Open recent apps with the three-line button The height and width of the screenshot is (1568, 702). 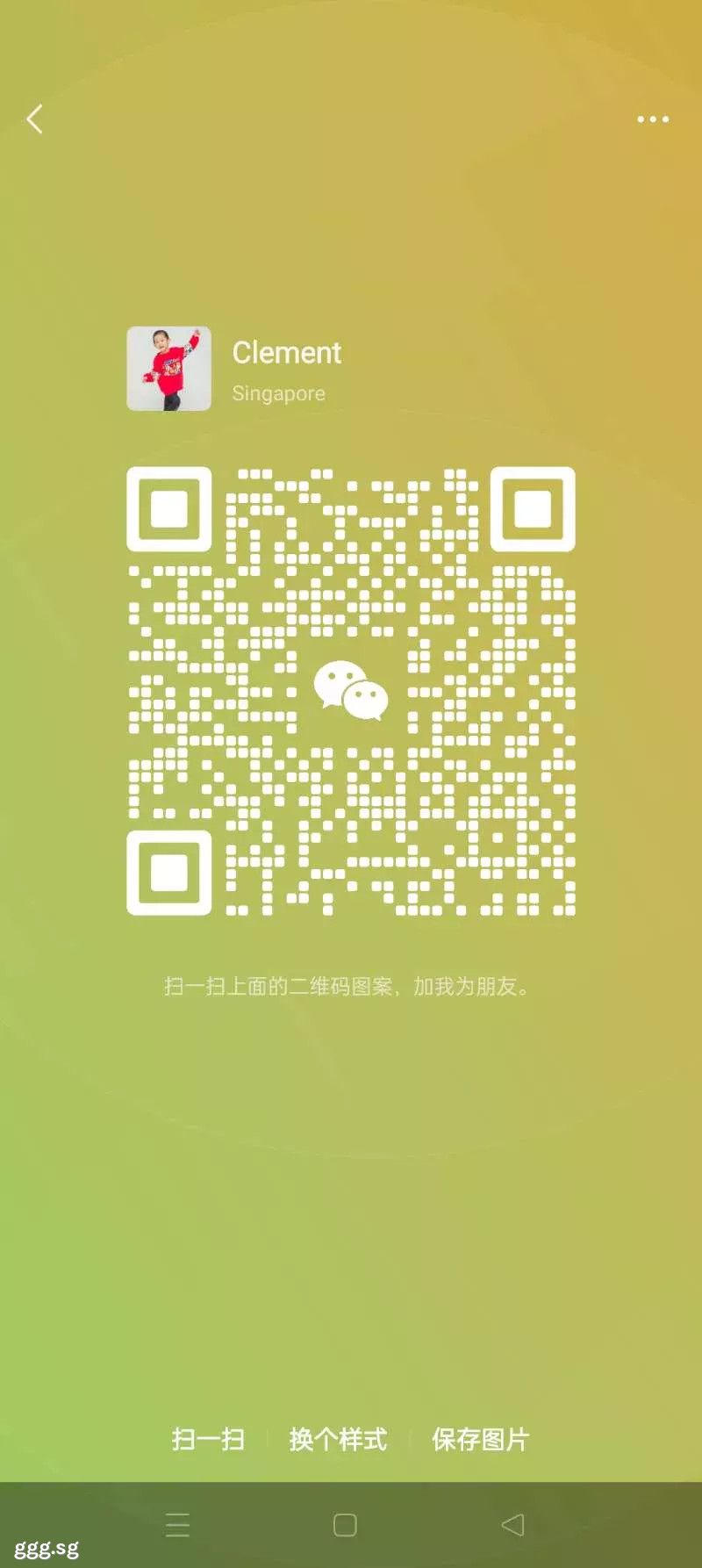(x=178, y=1525)
